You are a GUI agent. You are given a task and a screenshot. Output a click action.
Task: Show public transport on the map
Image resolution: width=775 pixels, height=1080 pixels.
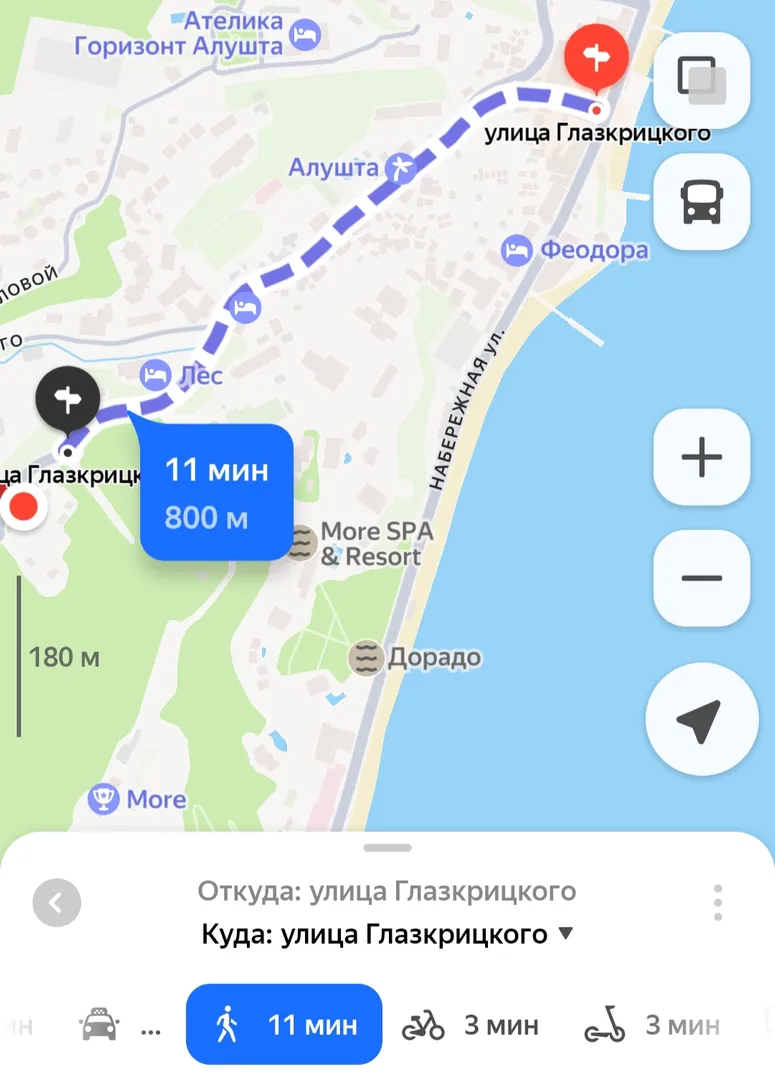pos(701,202)
